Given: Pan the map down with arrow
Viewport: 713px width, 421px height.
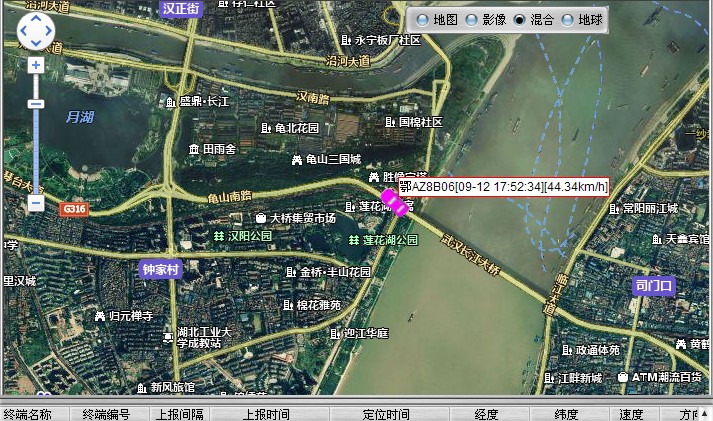Looking at the screenshot, I should 36,43.
